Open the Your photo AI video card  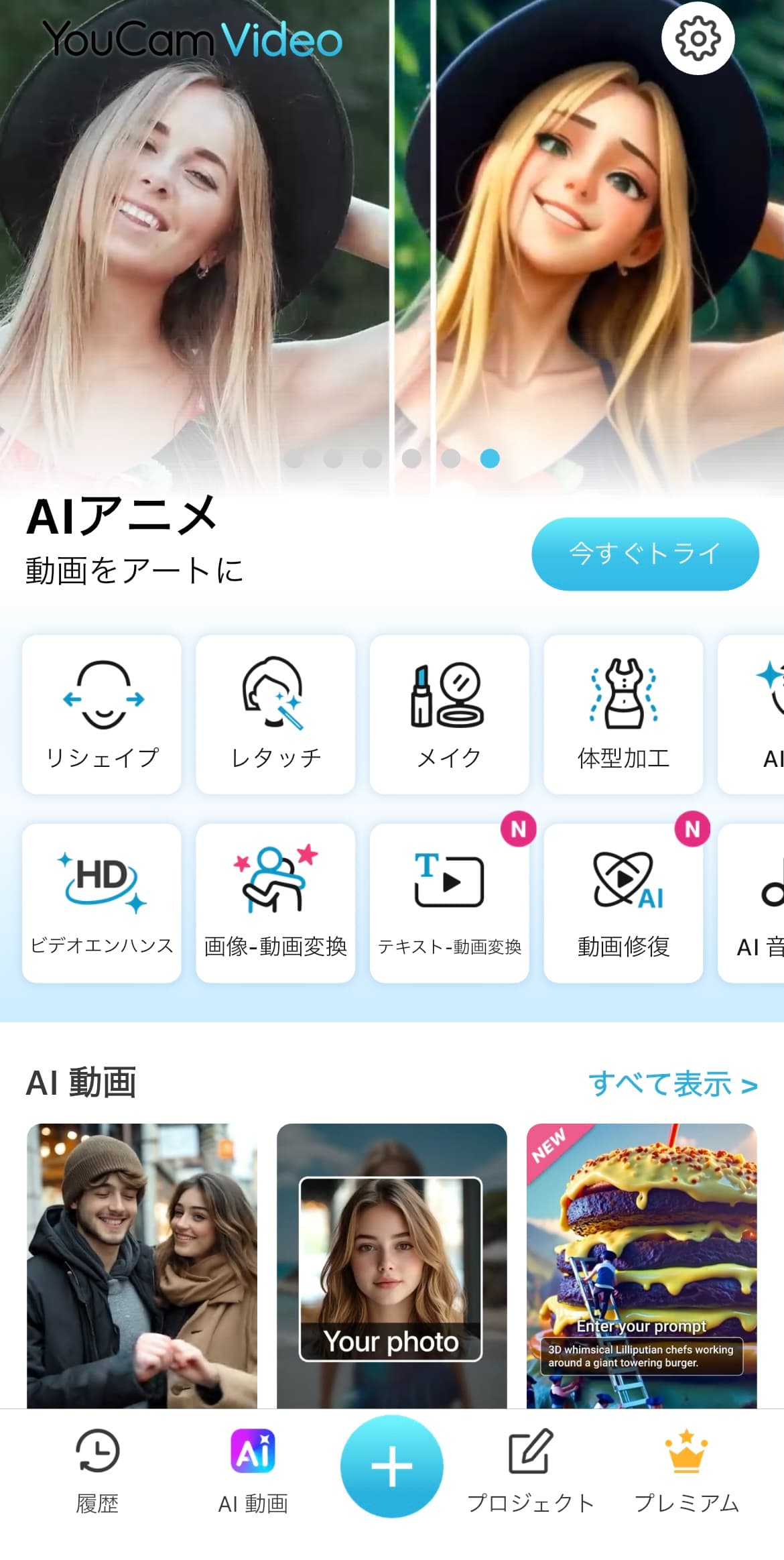[x=391, y=1266]
